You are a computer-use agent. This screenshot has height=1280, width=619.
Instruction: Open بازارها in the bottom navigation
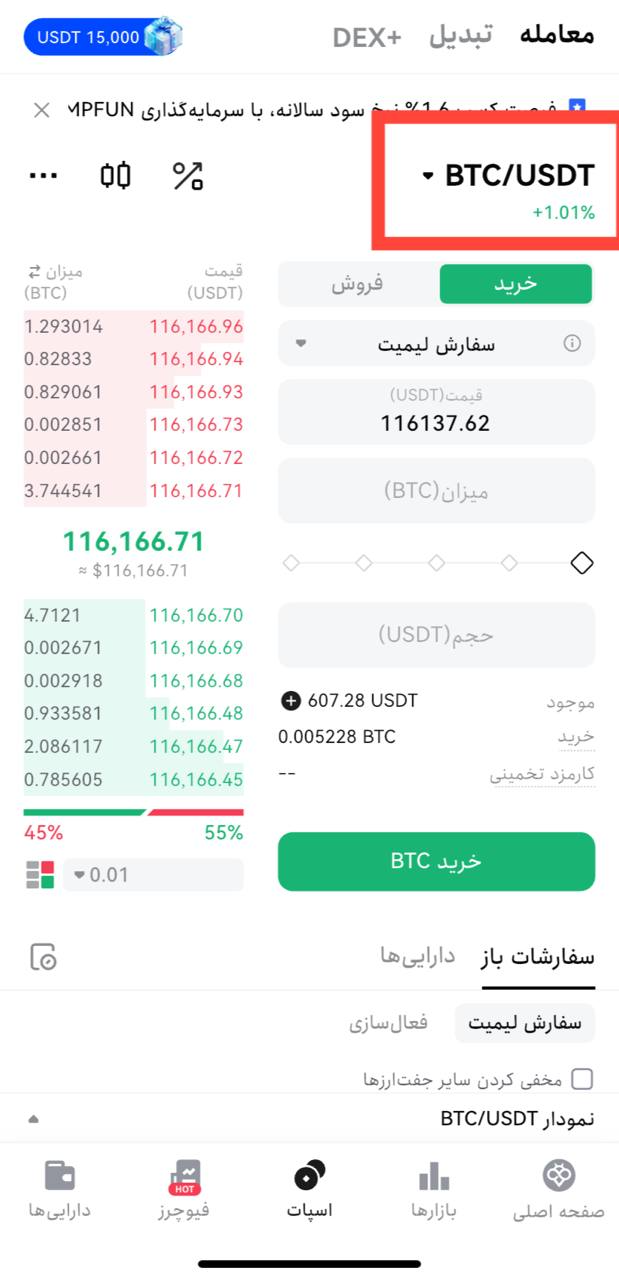pyautogui.click(x=434, y=1190)
